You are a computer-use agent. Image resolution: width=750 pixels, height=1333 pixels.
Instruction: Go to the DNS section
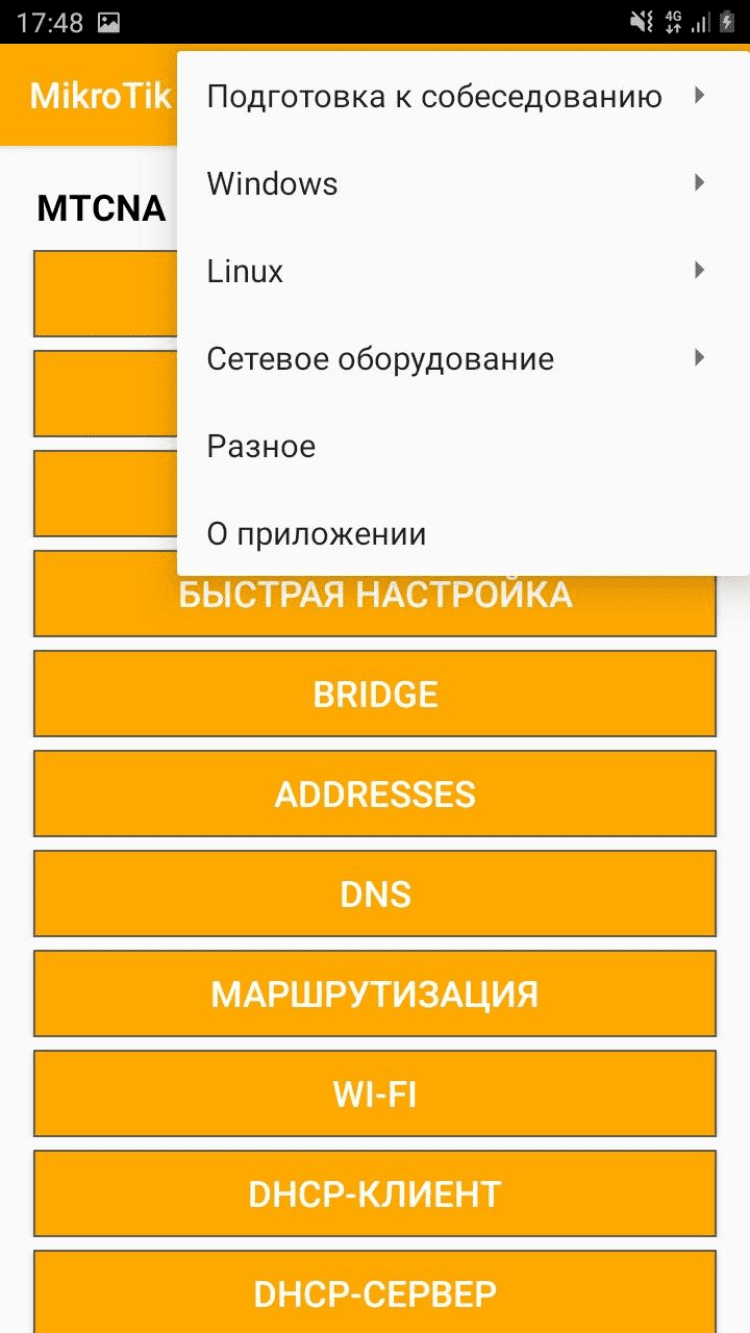coord(375,894)
